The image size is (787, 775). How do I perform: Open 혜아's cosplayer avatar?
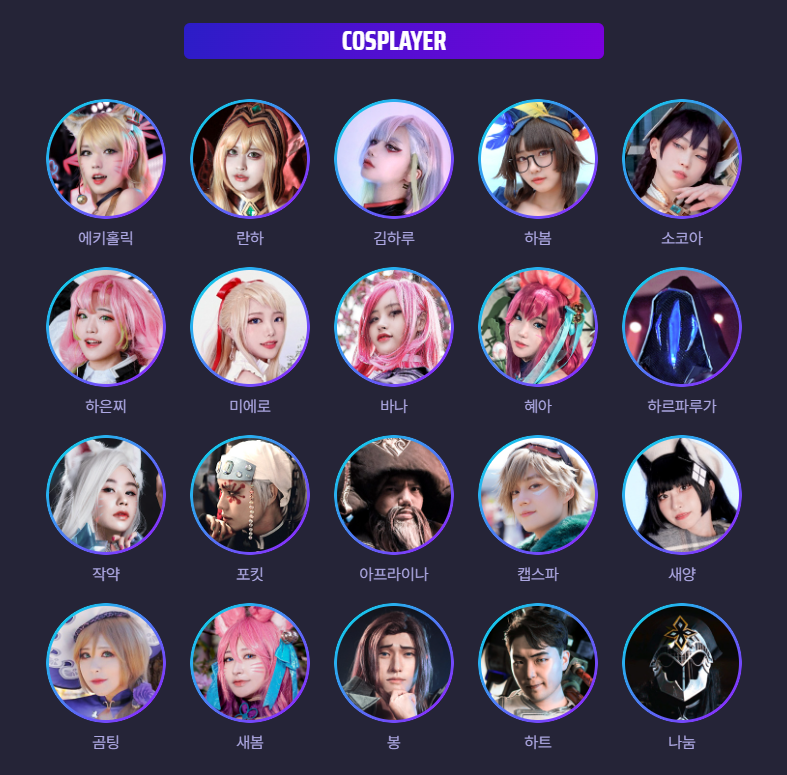(538, 326)
